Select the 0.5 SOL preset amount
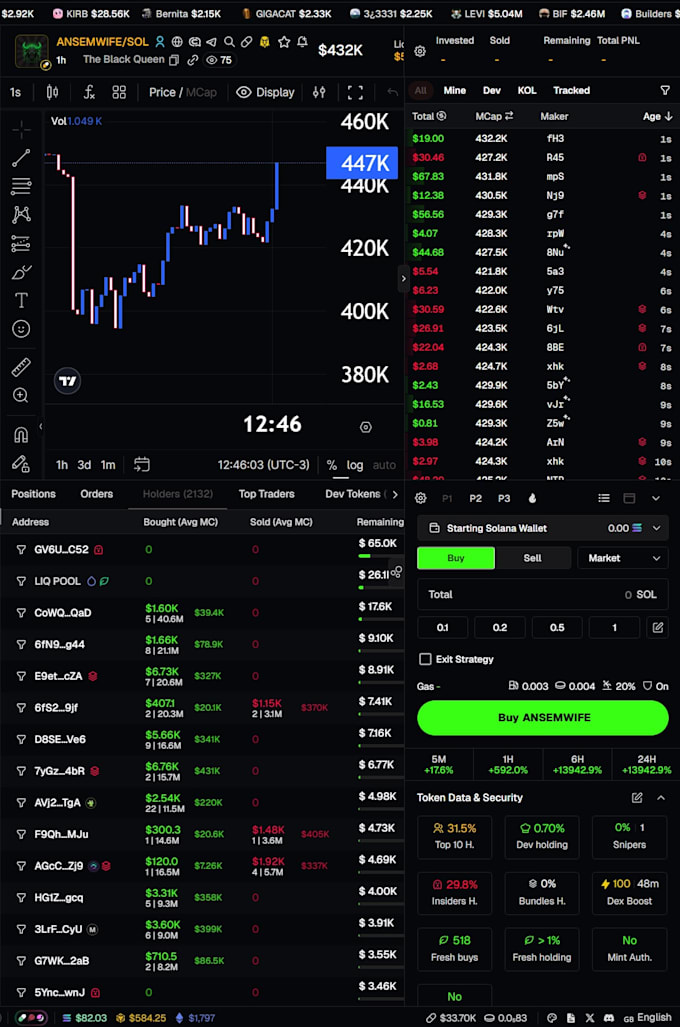Screen dimensions: 680x1027 (557, 627)
